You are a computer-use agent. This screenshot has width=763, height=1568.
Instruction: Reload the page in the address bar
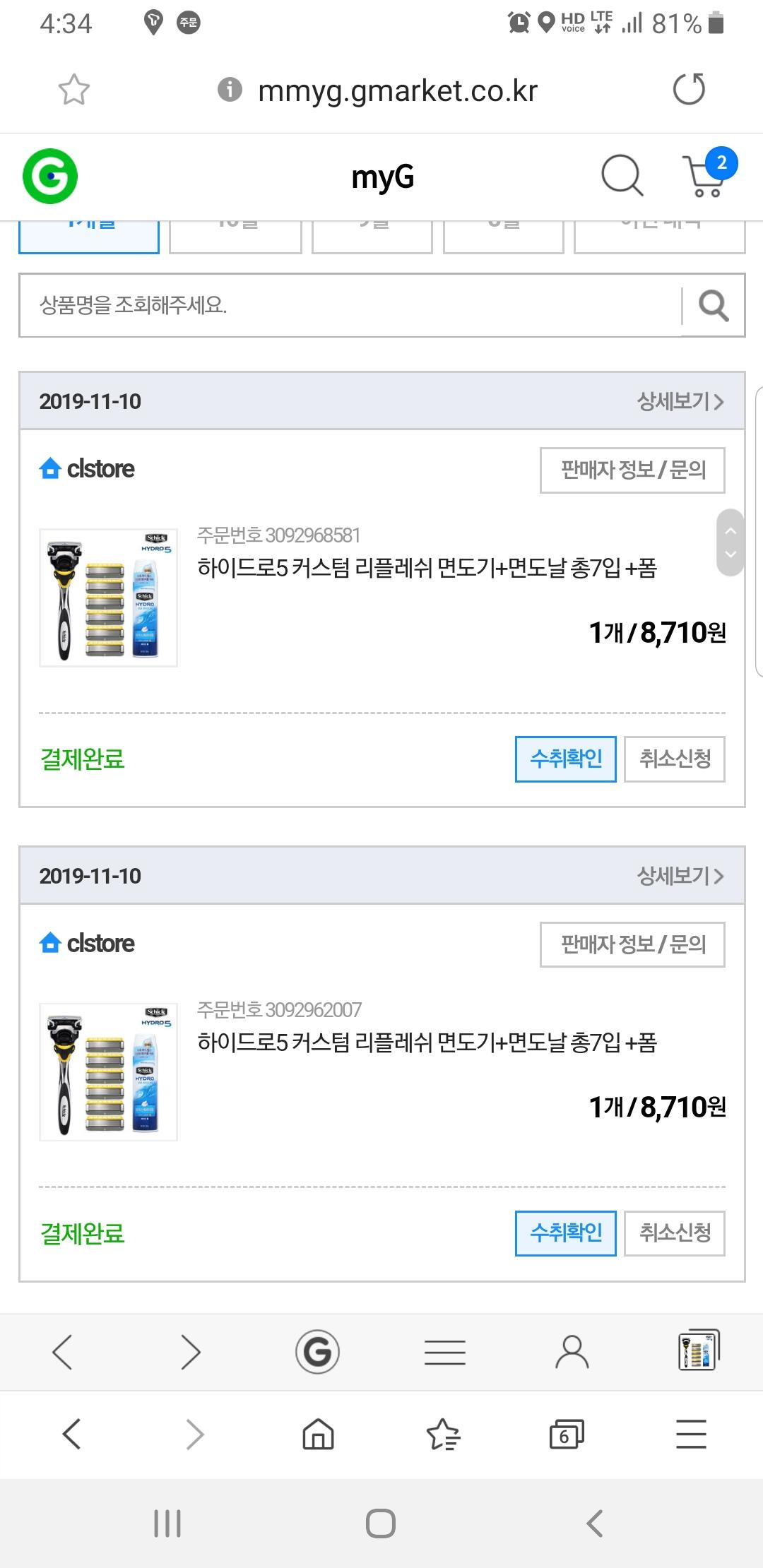pos(689,90)
